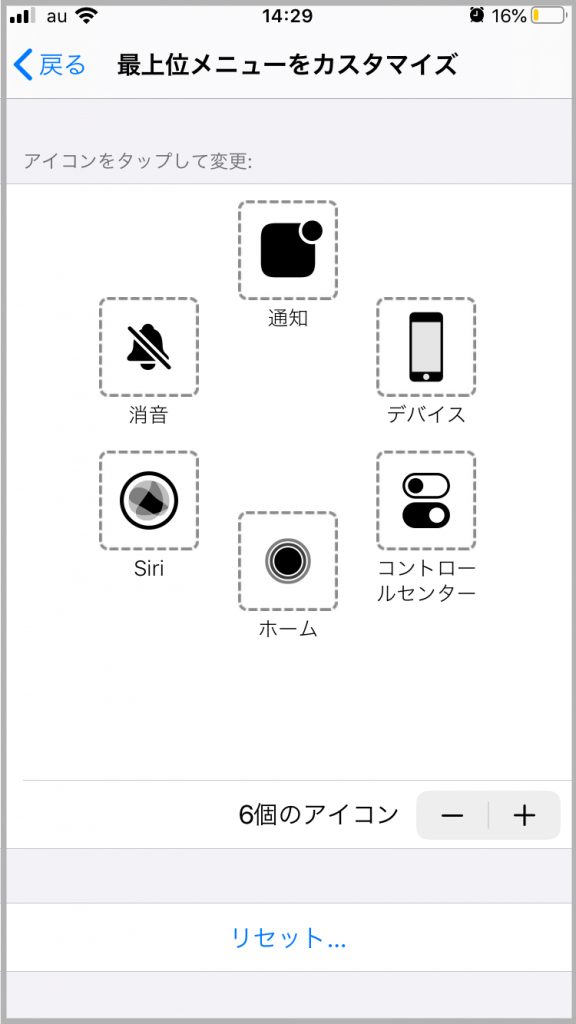Tap the ホーム icon slot
This screenshot has height=1024, width=576.
click(287, 561)
